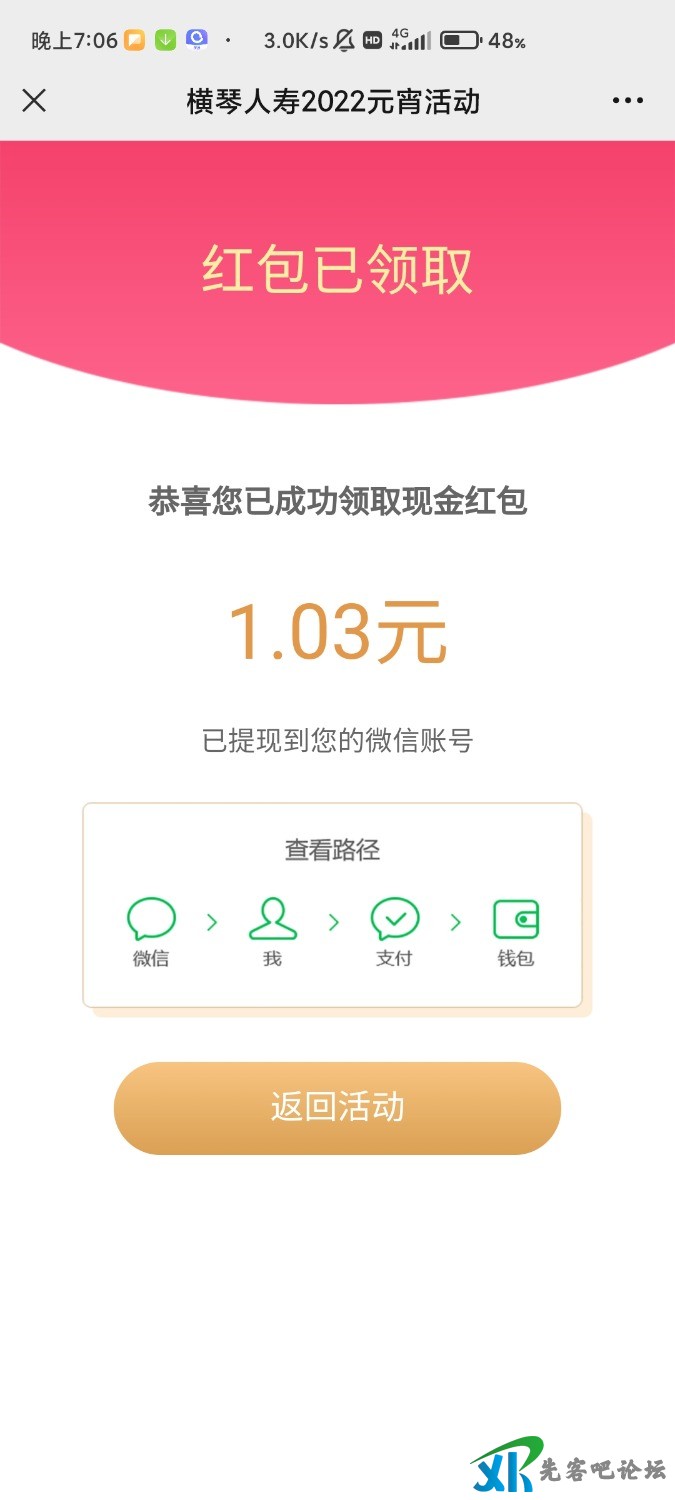Open the three-dot overflow menu

pyautogui.click(x=628, y=100)
